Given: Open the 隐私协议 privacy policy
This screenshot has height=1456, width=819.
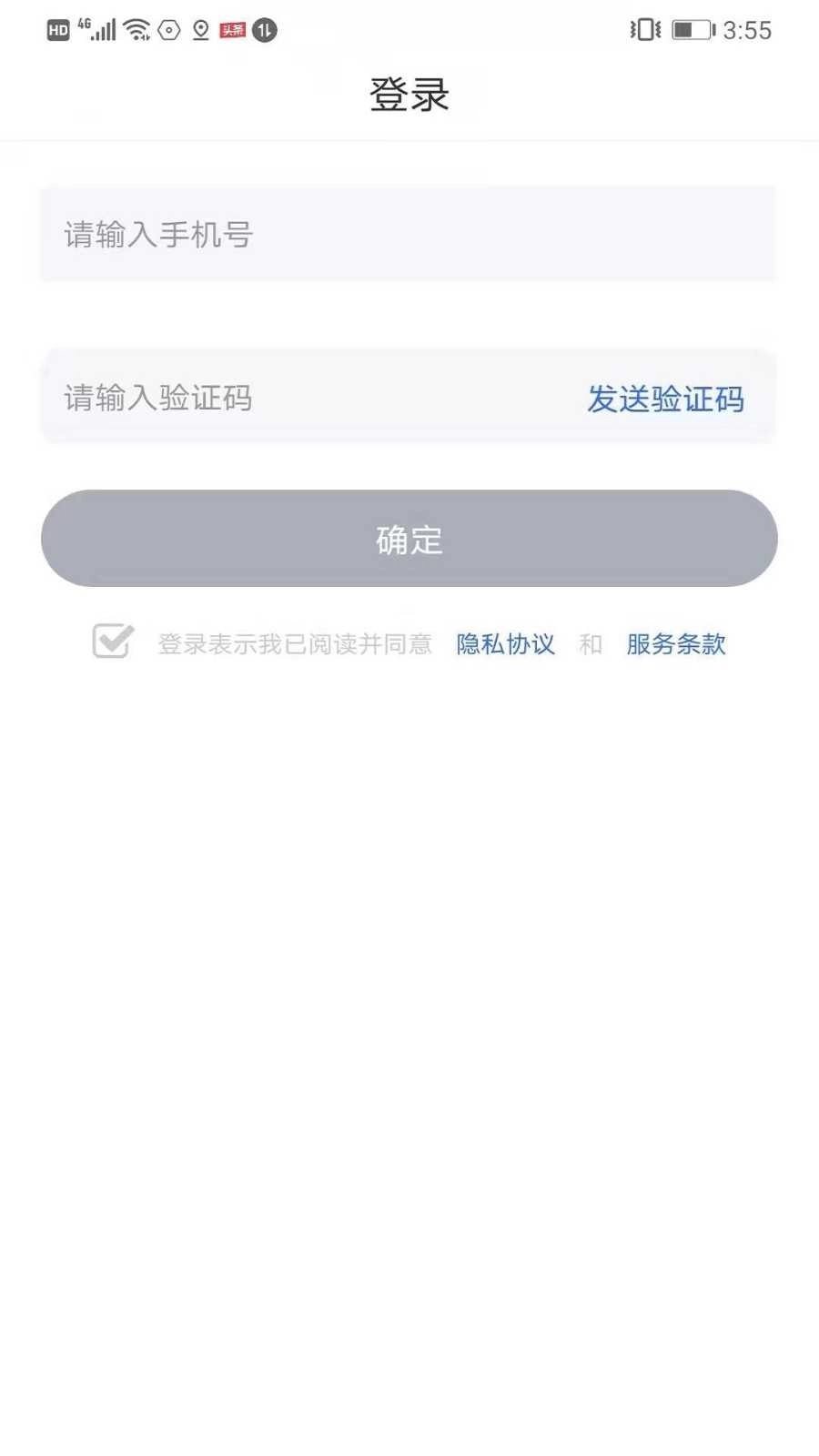Looking at the screenshot, I should pyautogui.click(x=507, y=644).
